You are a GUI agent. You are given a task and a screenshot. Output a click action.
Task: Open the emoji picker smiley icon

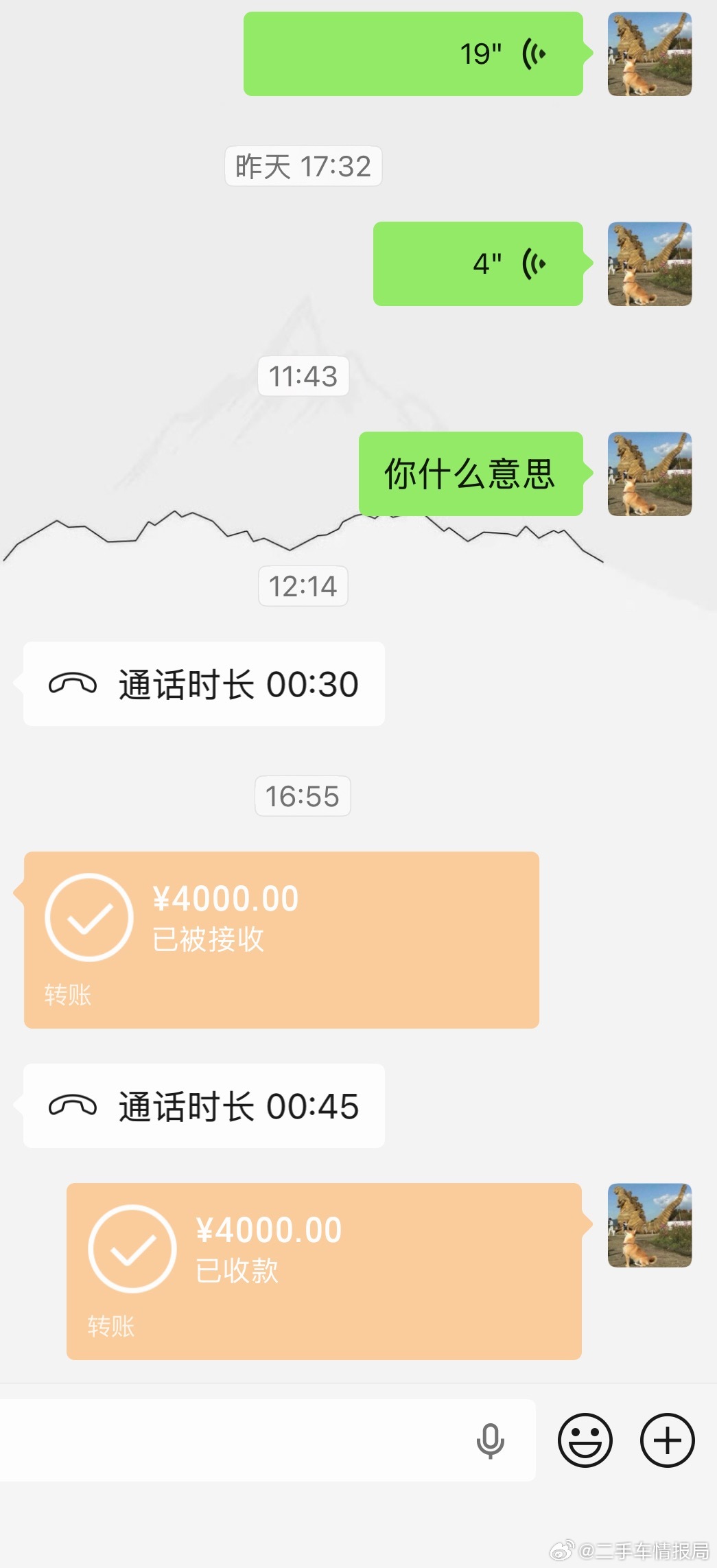pos(586,1439)
